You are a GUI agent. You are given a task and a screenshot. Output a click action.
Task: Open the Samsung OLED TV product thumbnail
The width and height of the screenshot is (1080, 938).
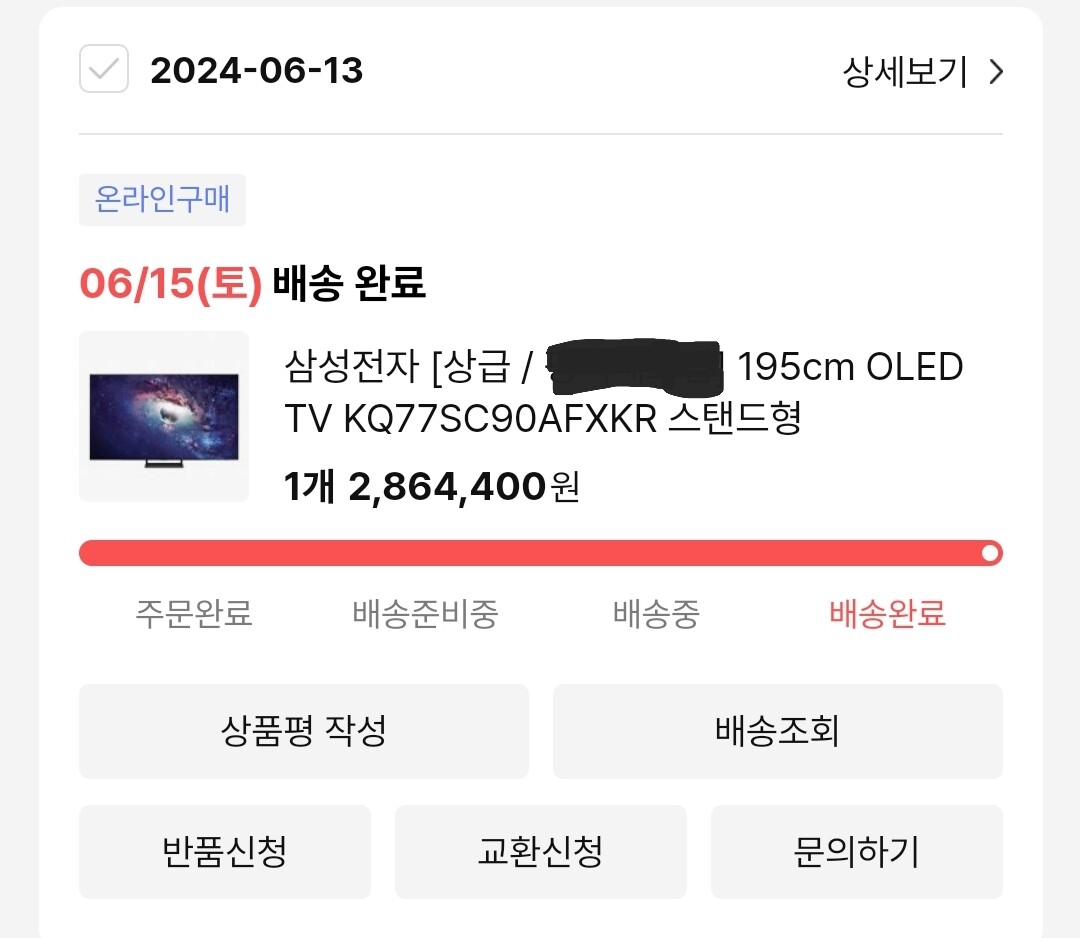(164, 416)
